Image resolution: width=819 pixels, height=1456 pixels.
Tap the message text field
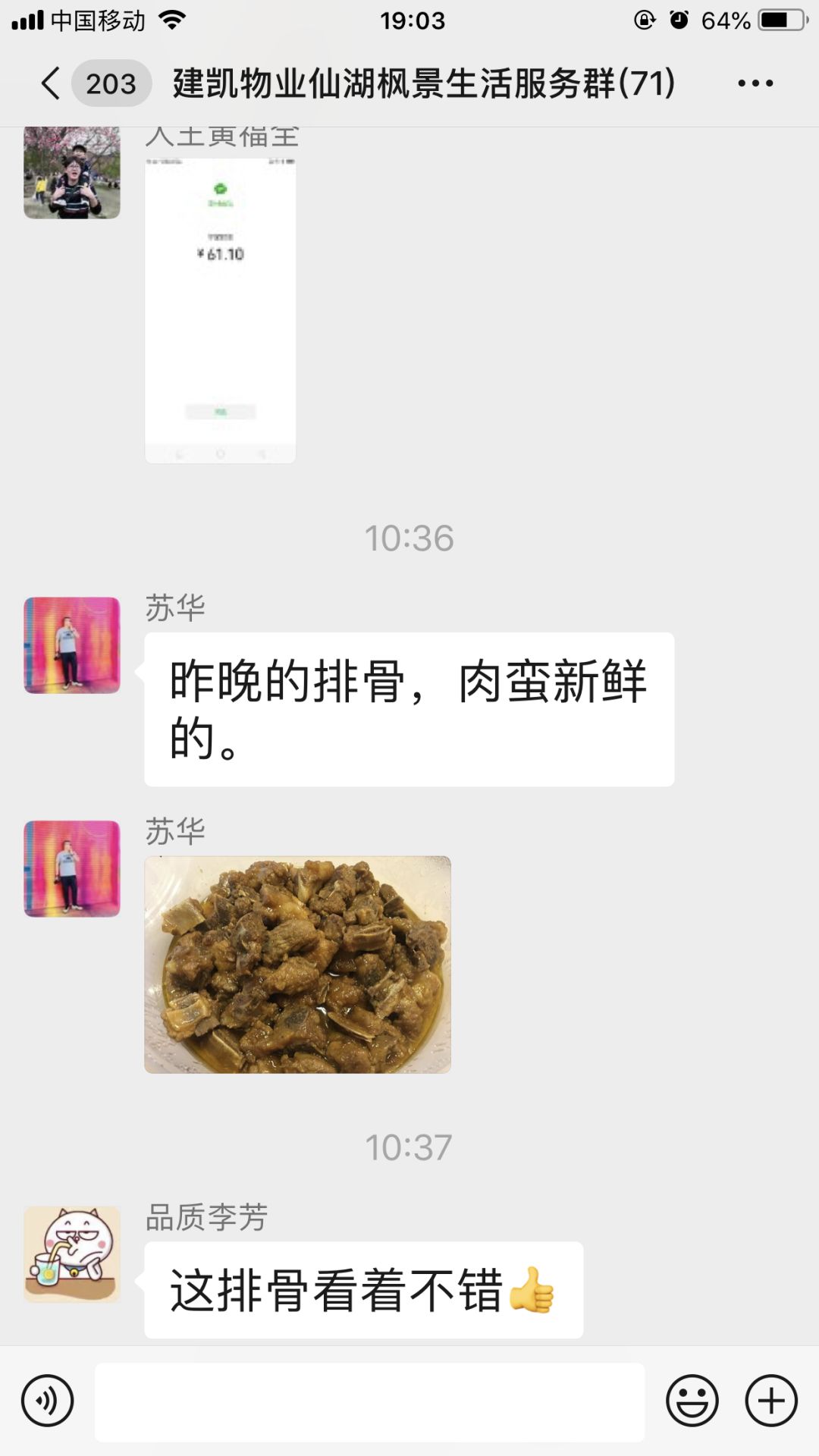coord(369,1402)
